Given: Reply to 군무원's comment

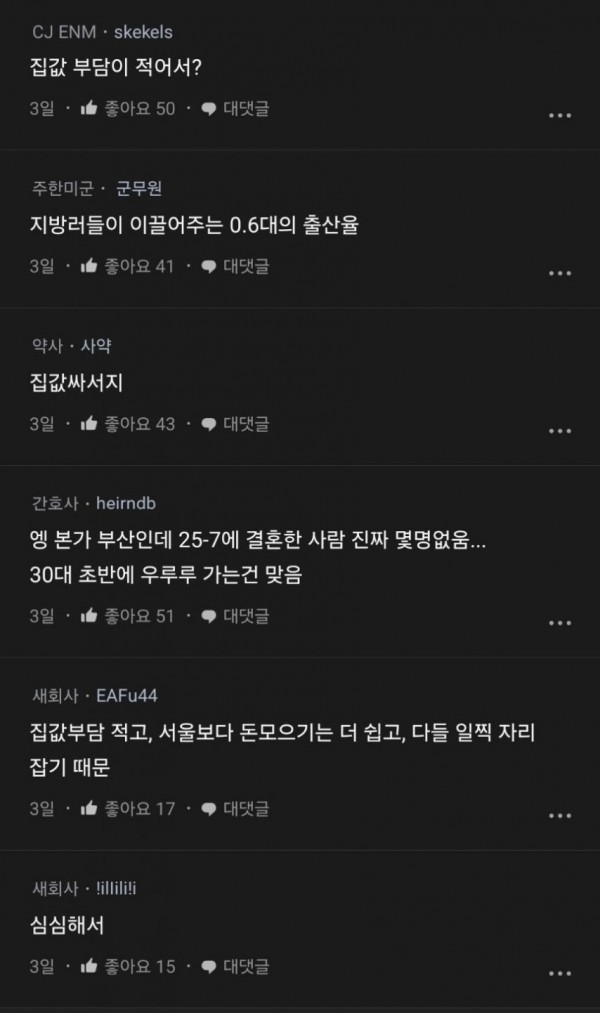Looking at the screenshot, I should (x=235, y=266).
